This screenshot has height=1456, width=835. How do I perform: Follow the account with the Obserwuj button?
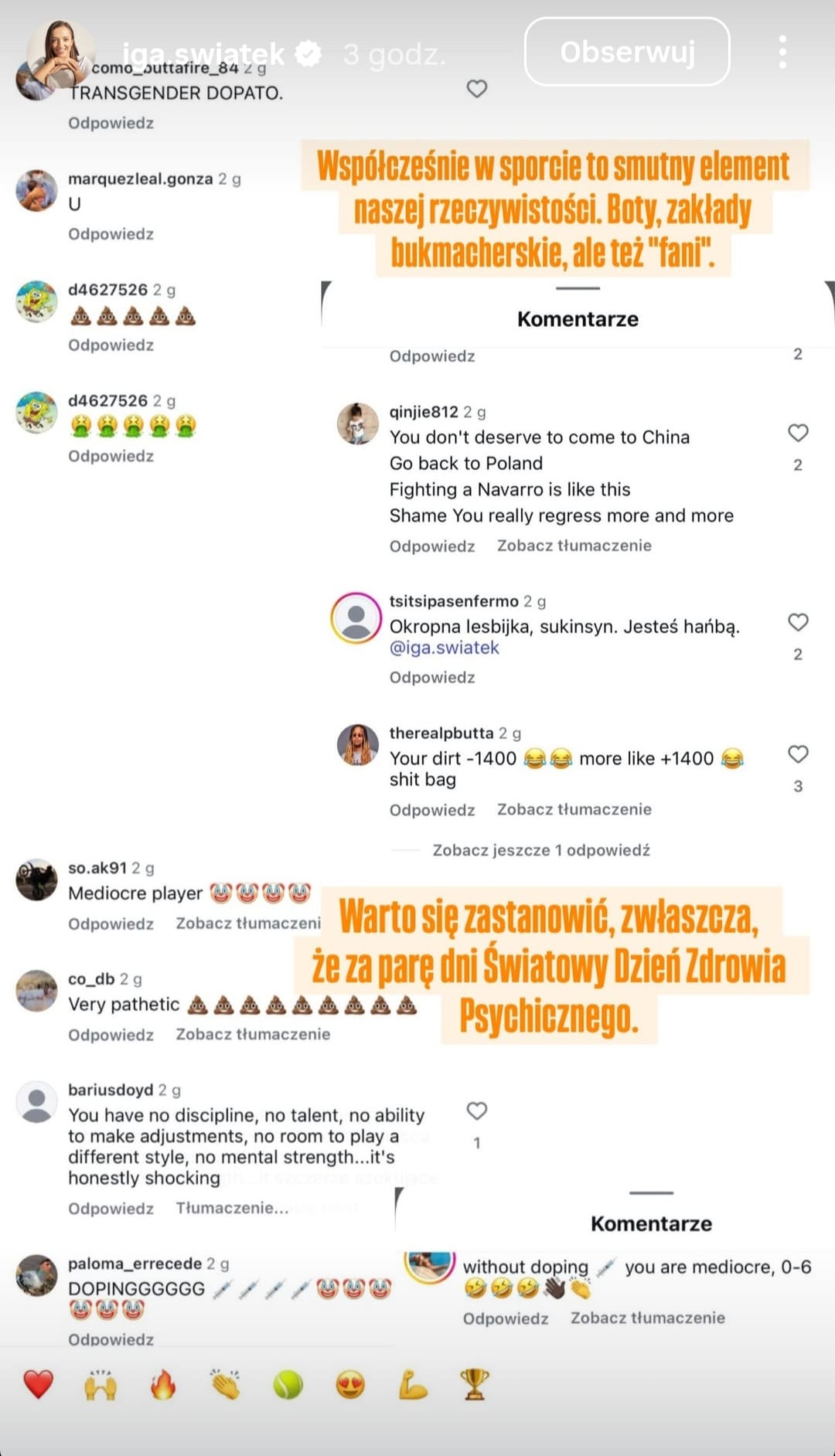tap(627, 52)
